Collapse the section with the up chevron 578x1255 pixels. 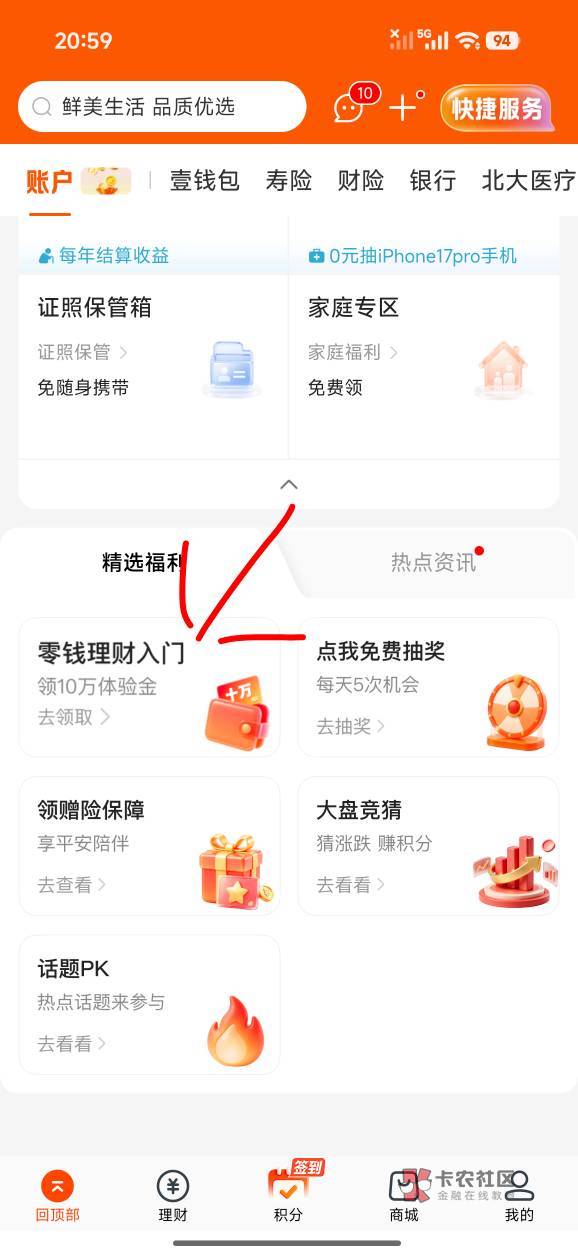(289, 484)
